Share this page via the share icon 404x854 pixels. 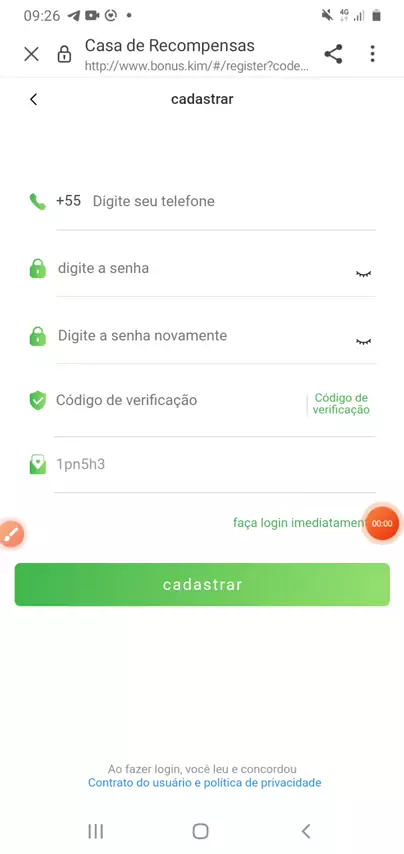(333, 54)
